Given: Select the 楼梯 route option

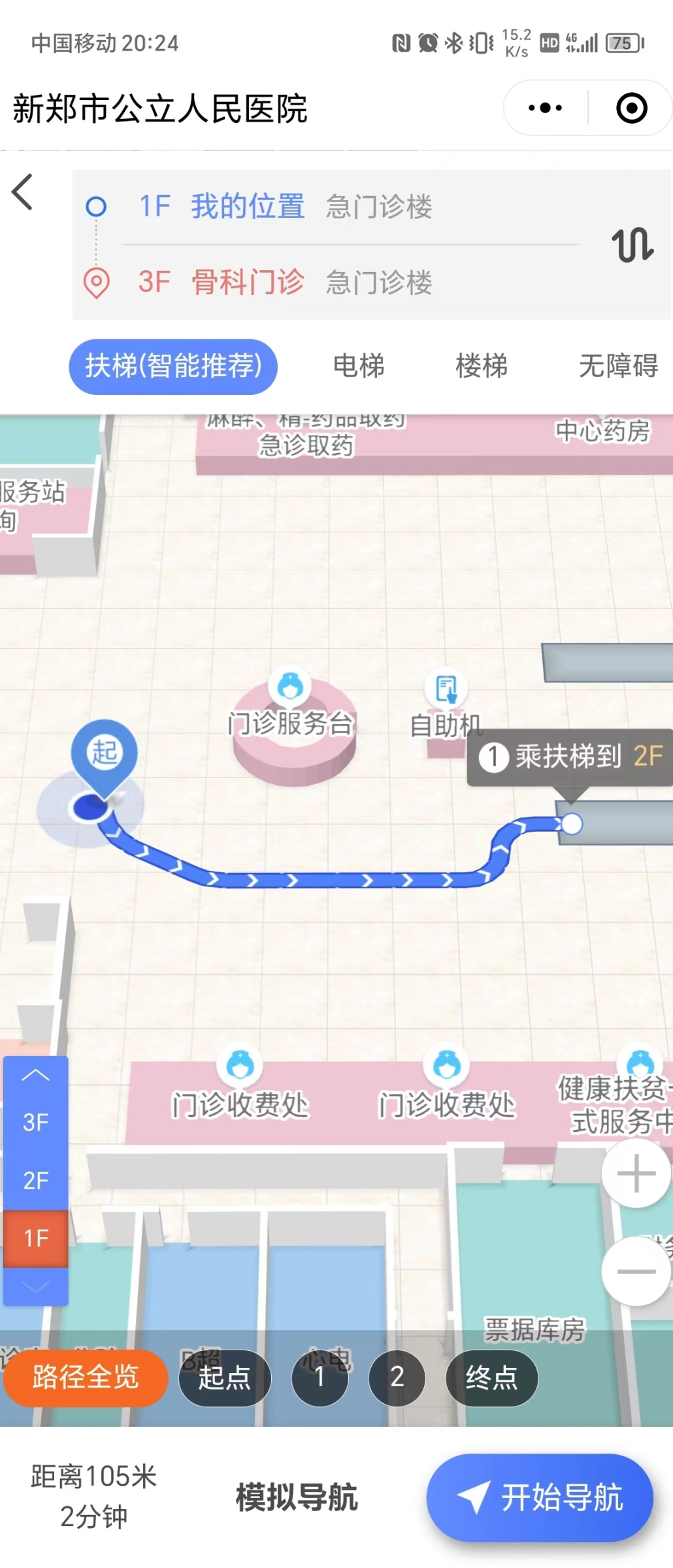Looking at the screenshot, I should [482, 366].
